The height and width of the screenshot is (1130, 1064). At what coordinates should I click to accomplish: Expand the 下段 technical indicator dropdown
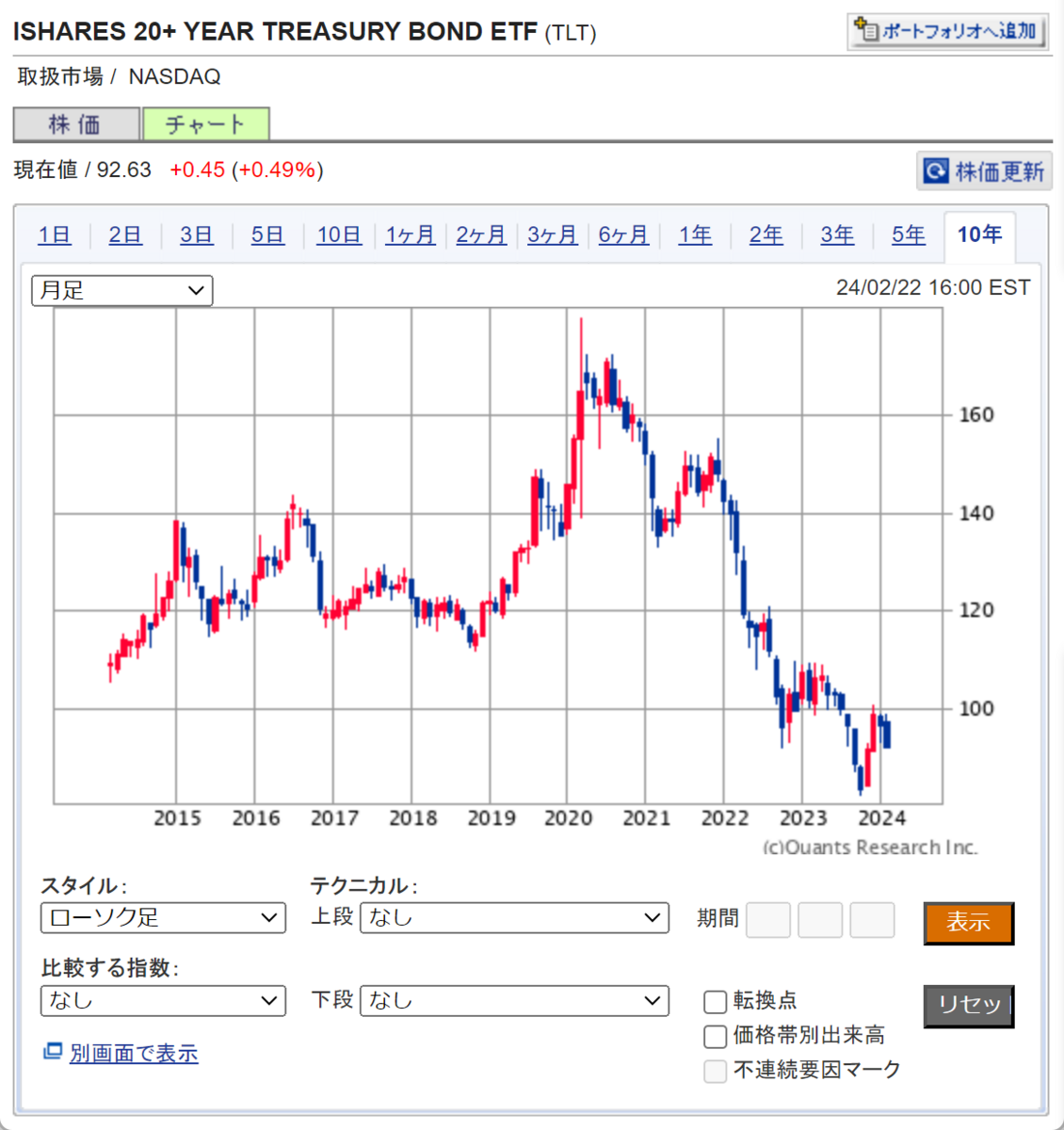pos(514,1000)
